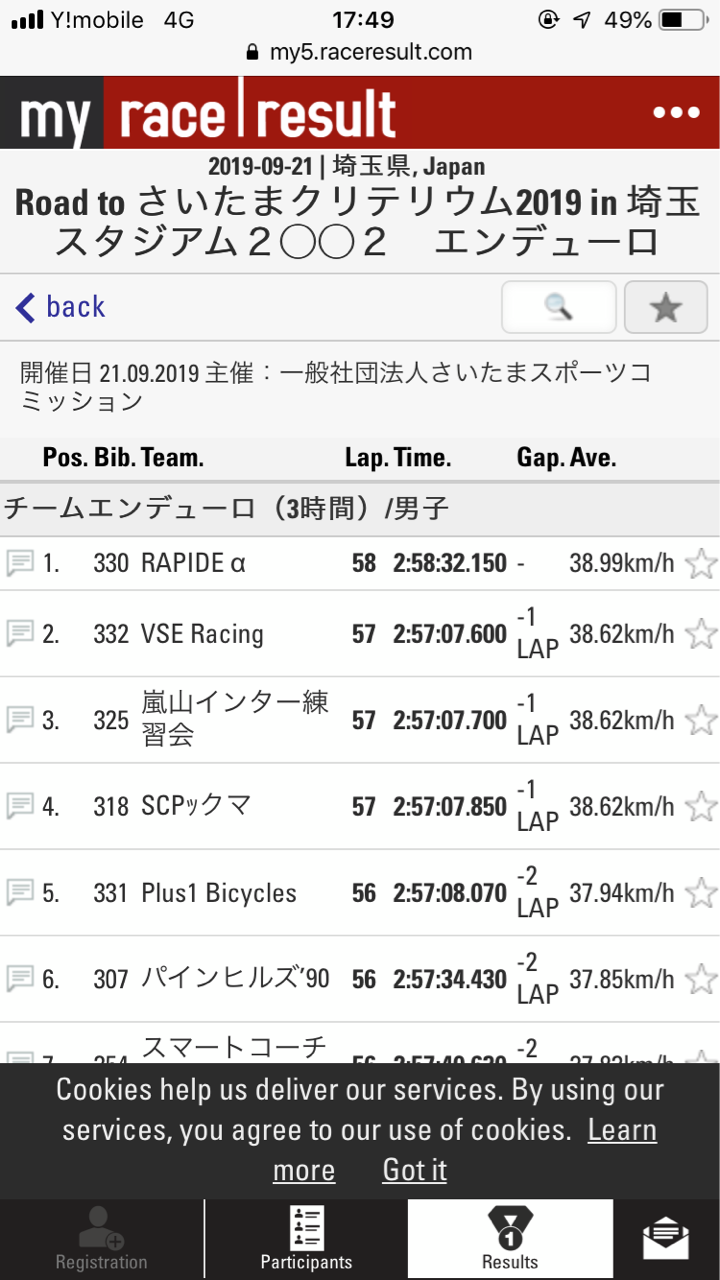720x1280 pixels.
Task: Tap the favorites star button
Action: pyautogui.click(x=666, y=307)
